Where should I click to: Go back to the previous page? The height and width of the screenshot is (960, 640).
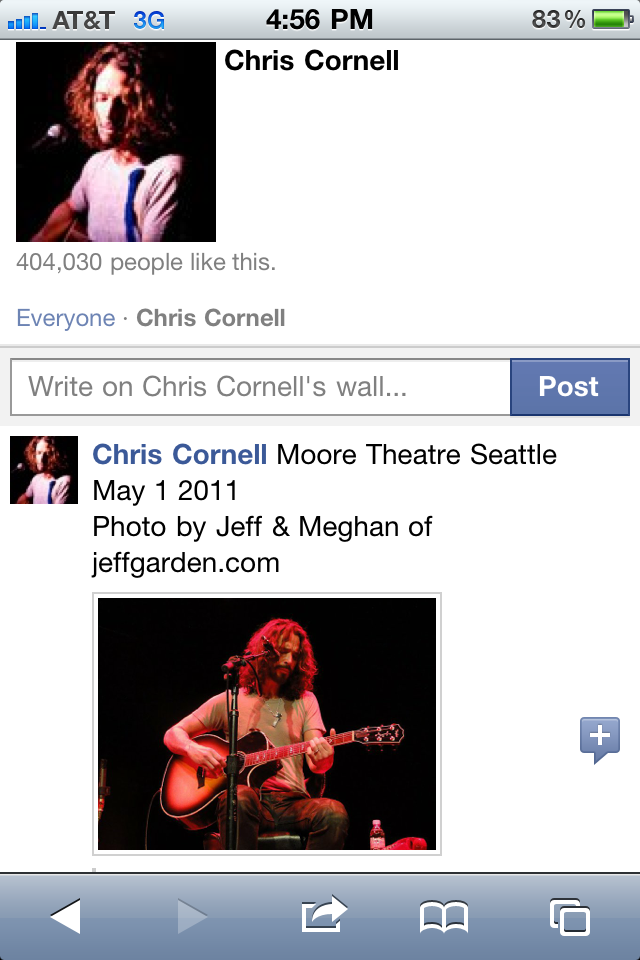tap(65, 915)
